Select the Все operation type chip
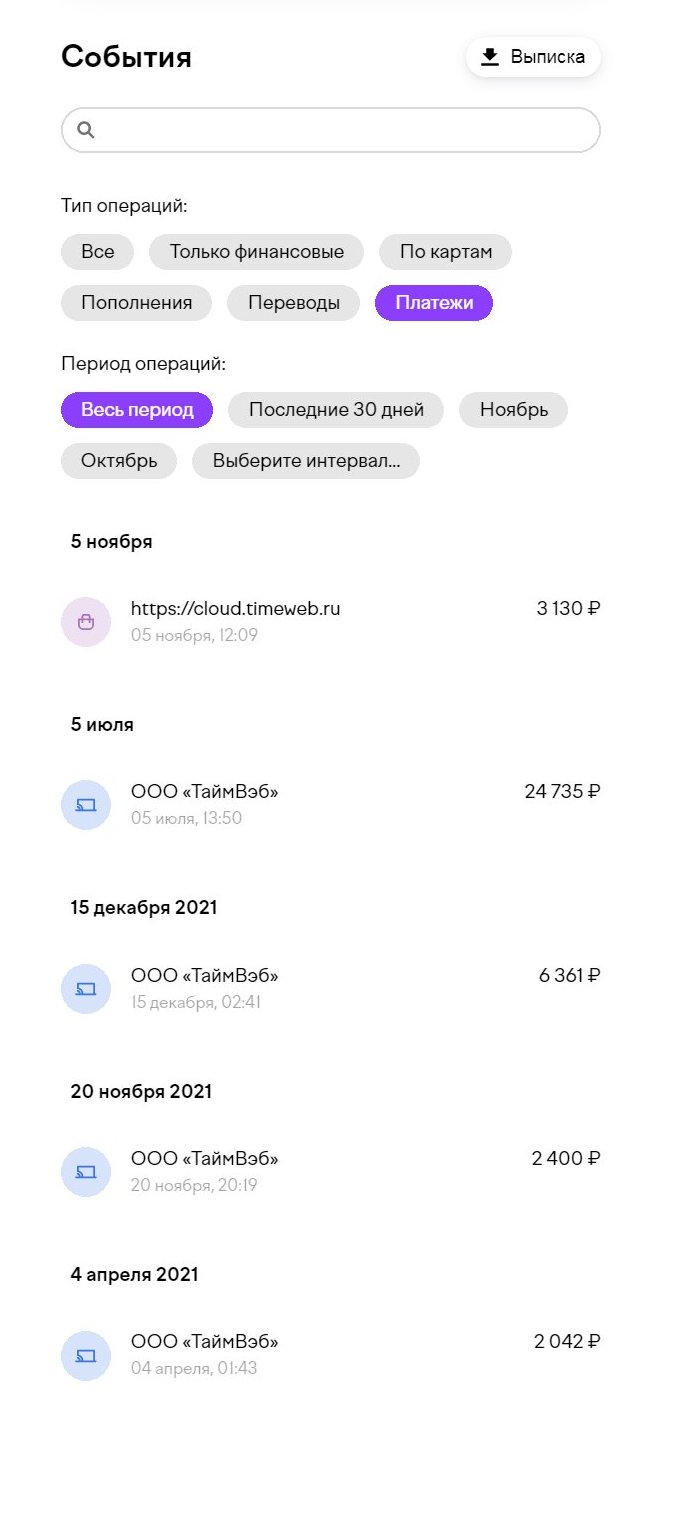 [98, 251]
